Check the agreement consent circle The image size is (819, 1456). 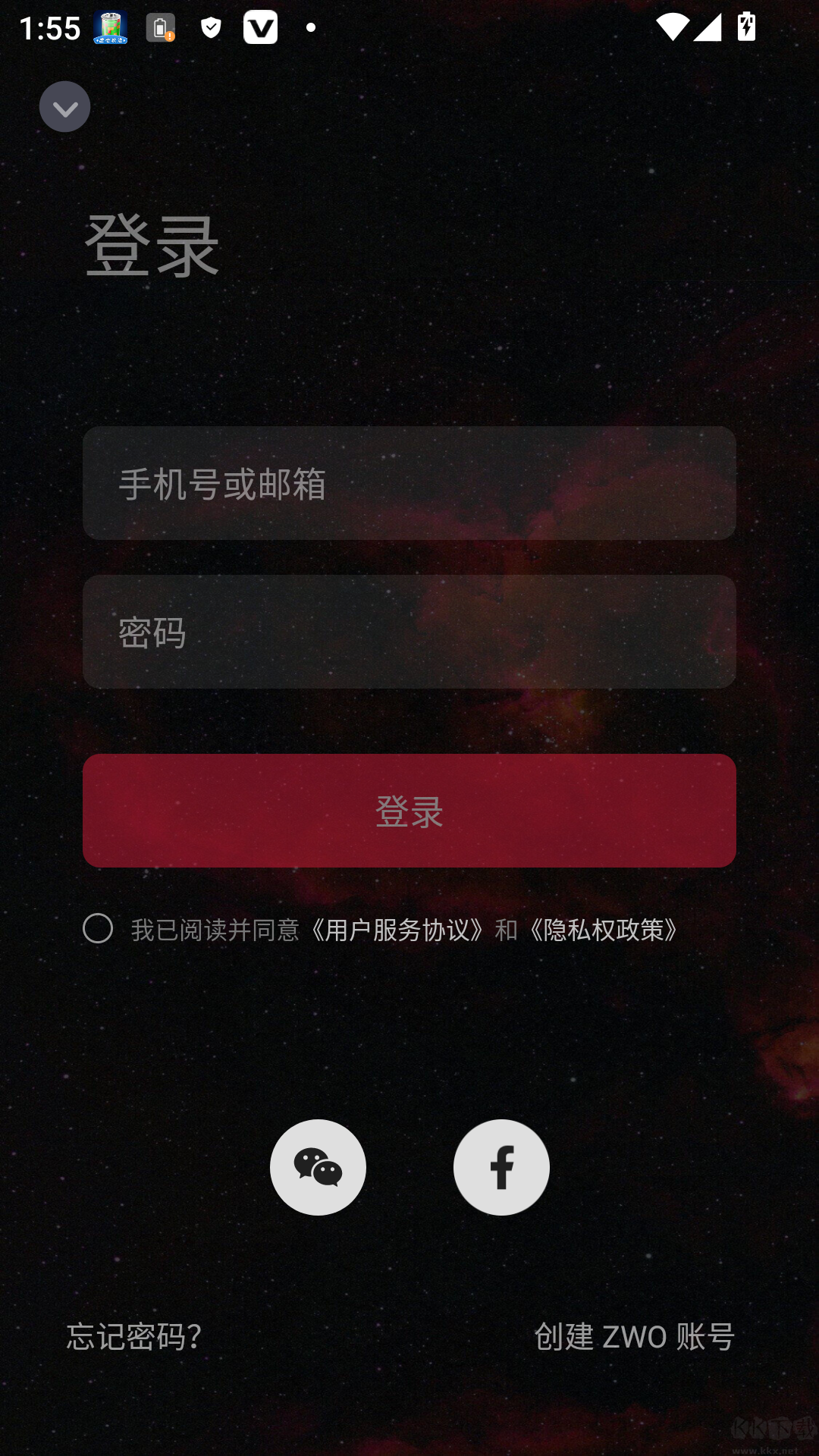coord(98,929)
